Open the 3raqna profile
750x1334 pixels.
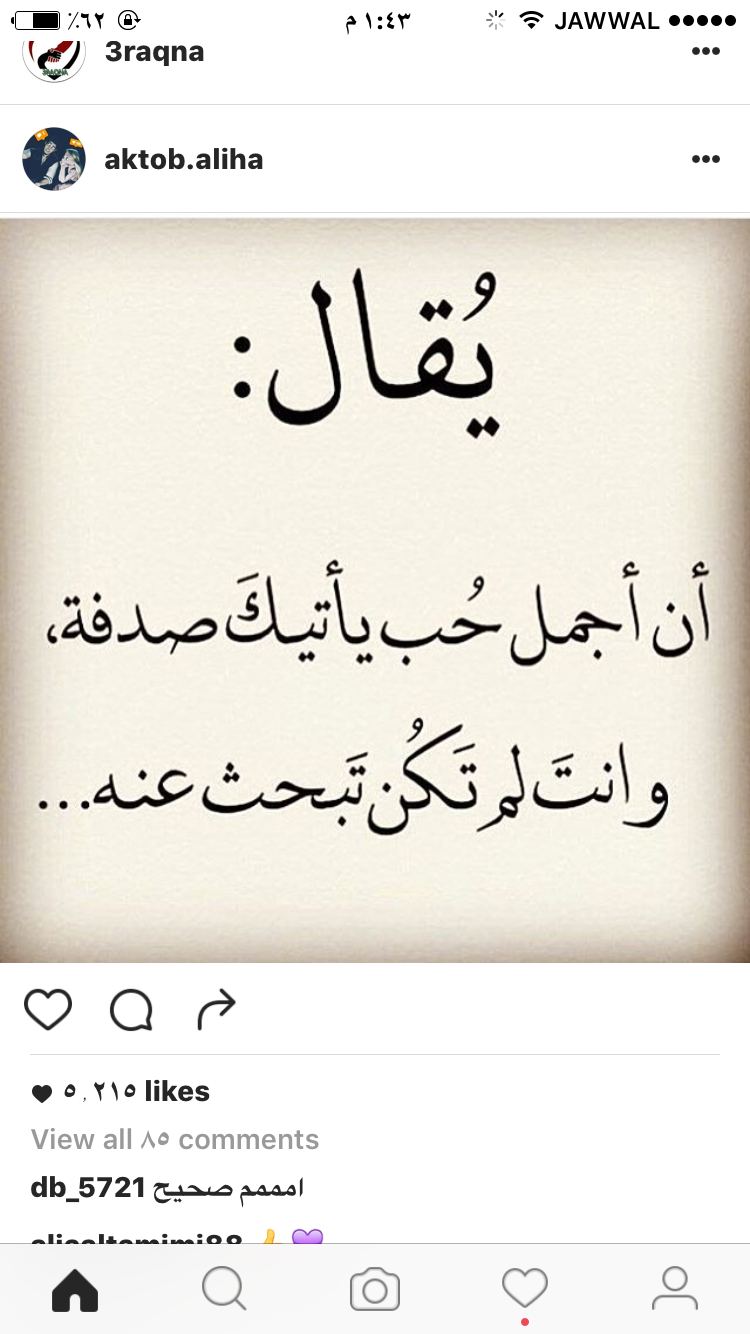(x=154, y=51)
